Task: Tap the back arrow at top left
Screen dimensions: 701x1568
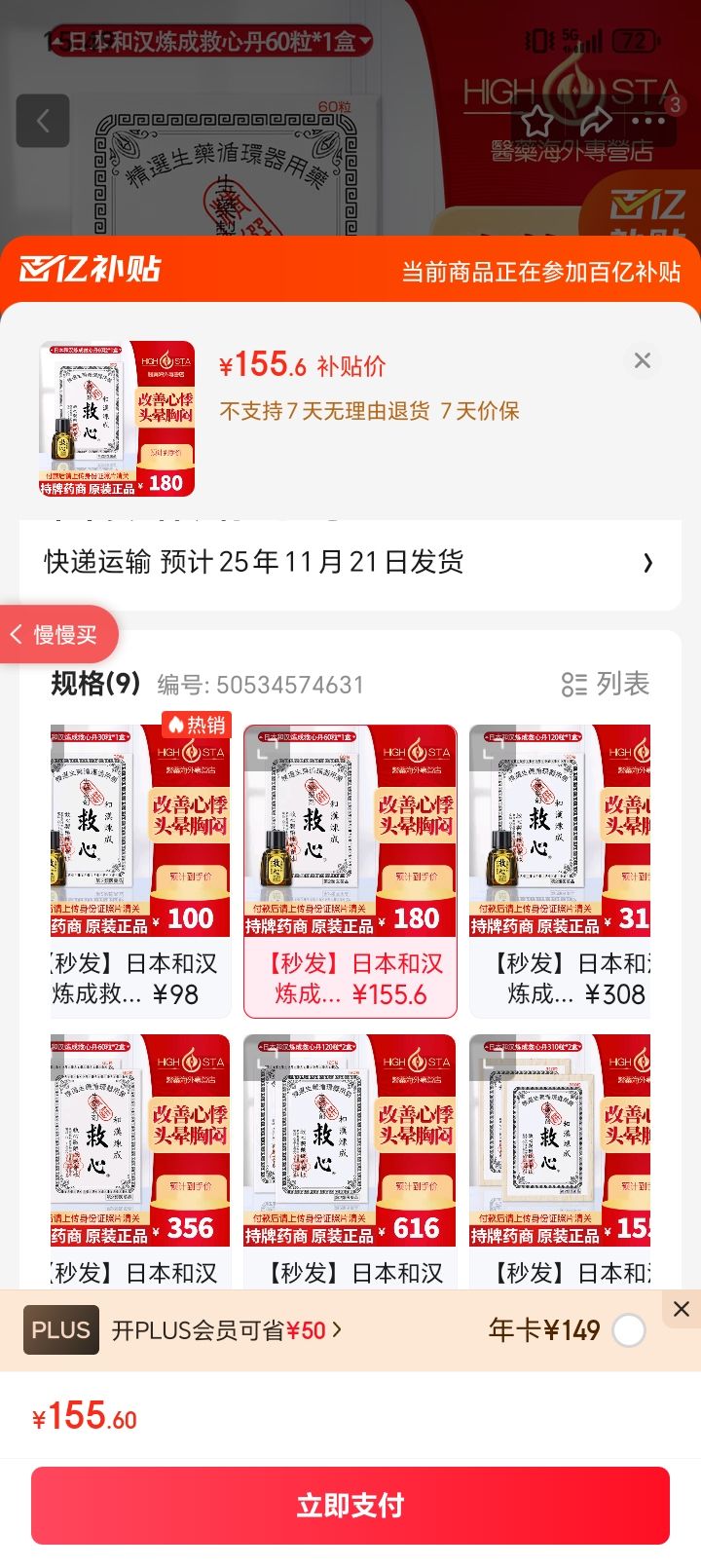Action: 42,121
